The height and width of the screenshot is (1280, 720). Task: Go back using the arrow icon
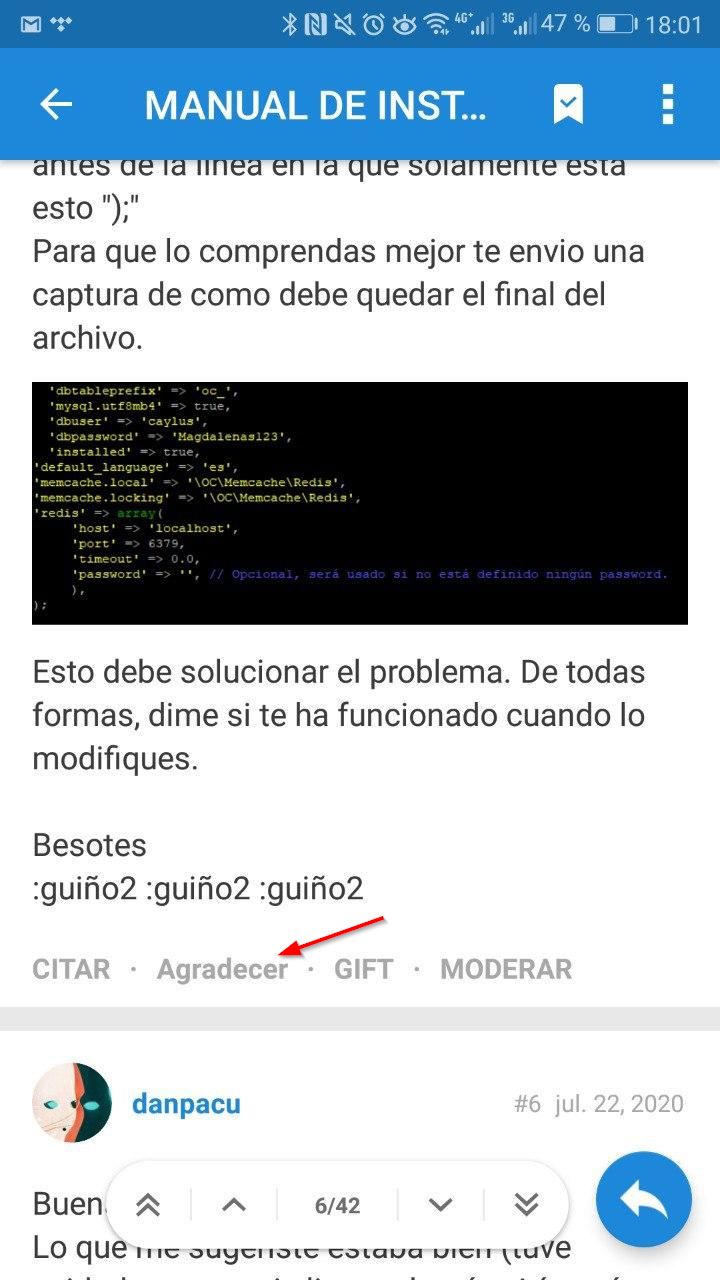click(56, 105)
